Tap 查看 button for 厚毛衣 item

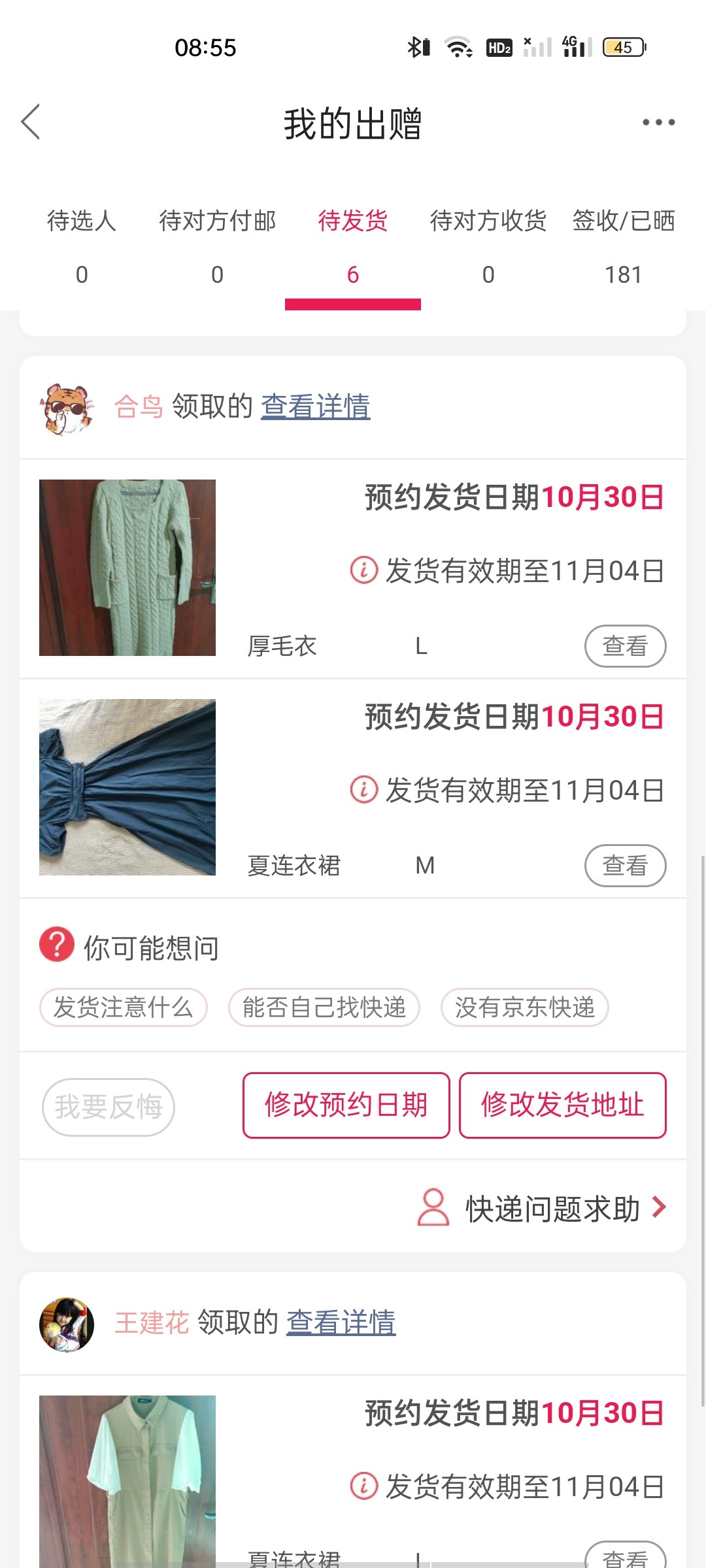625,646
